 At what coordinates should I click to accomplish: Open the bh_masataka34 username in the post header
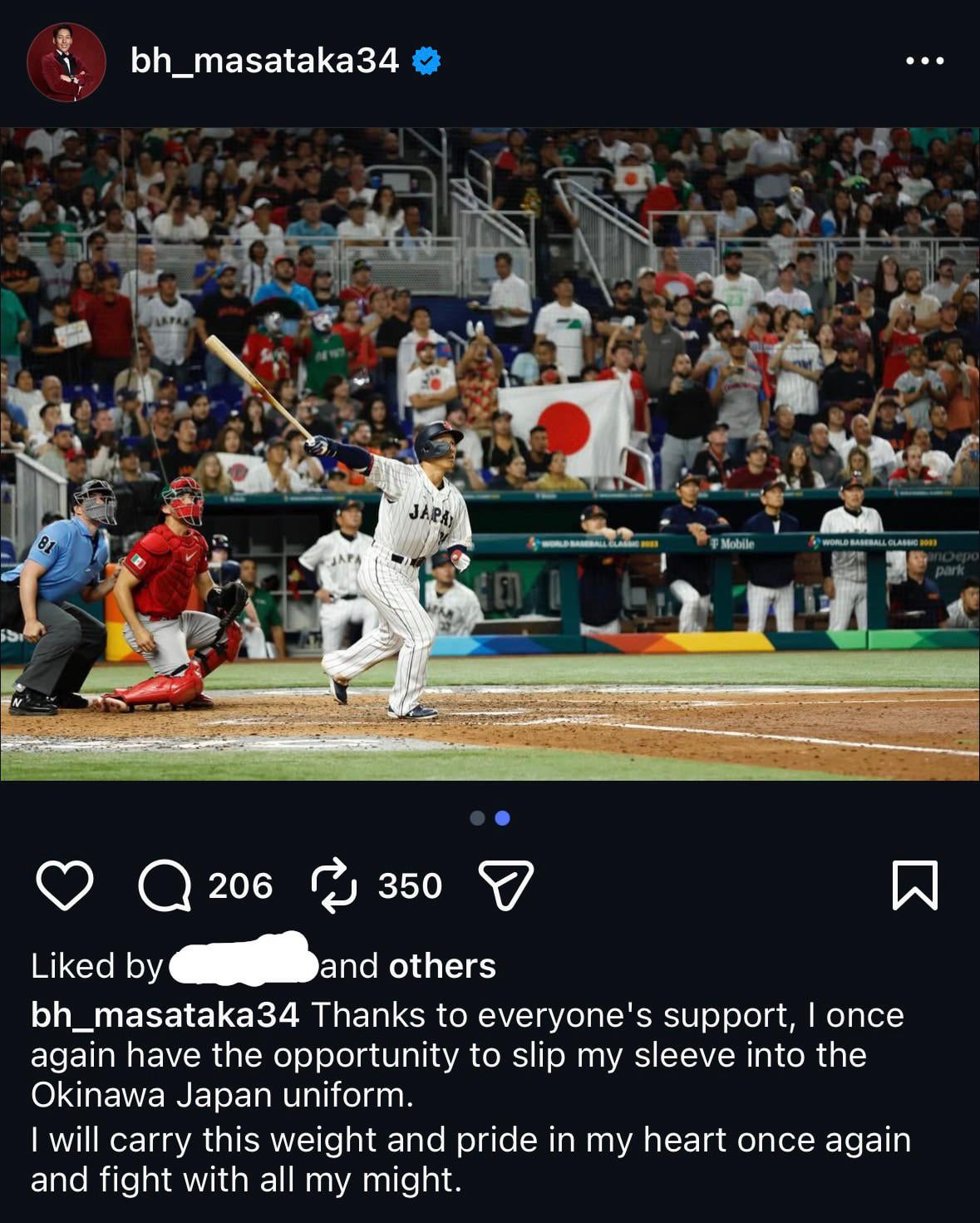[264, 61]
